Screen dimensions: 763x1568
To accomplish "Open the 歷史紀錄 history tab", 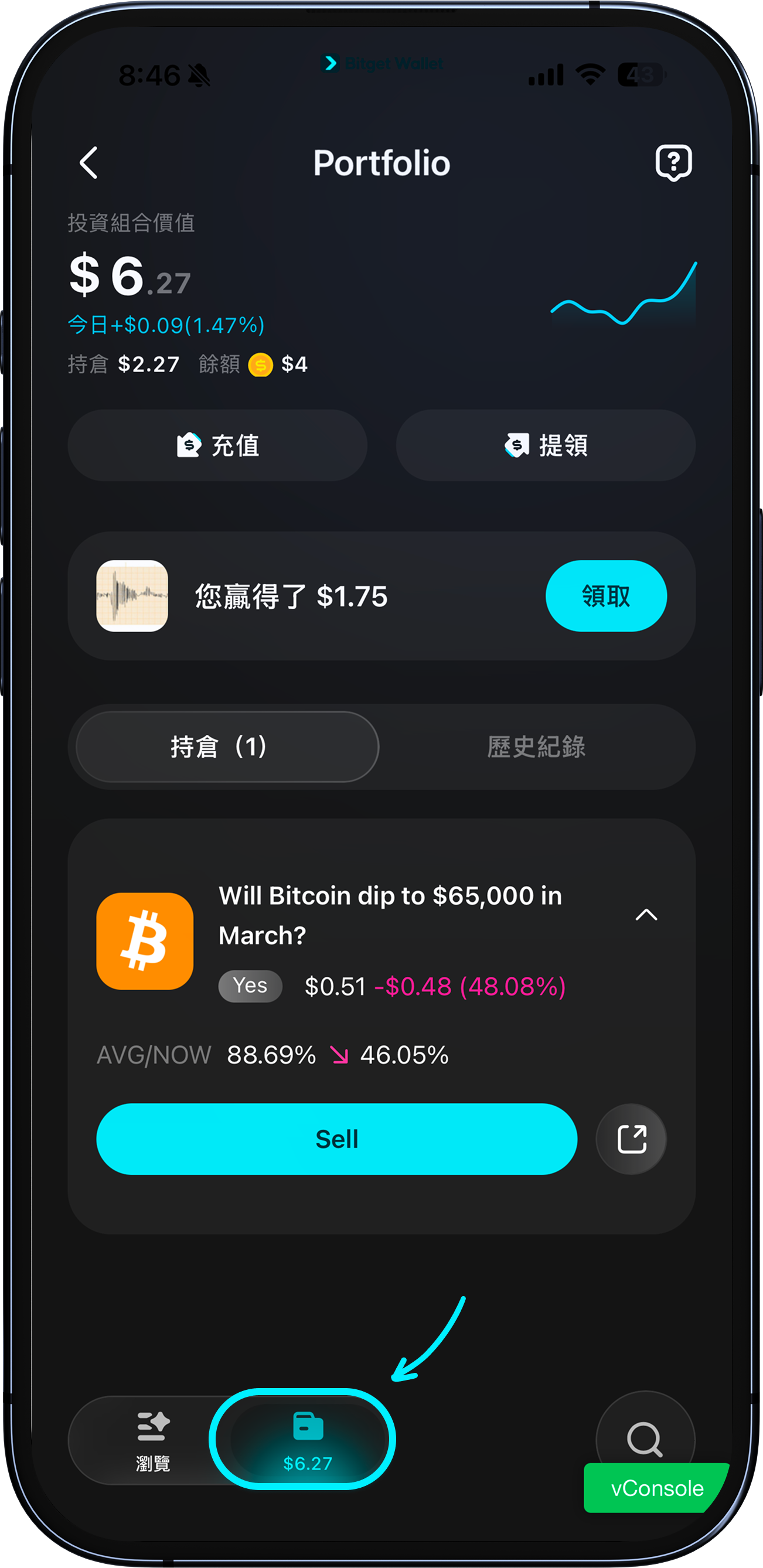I will pos(536,747).
